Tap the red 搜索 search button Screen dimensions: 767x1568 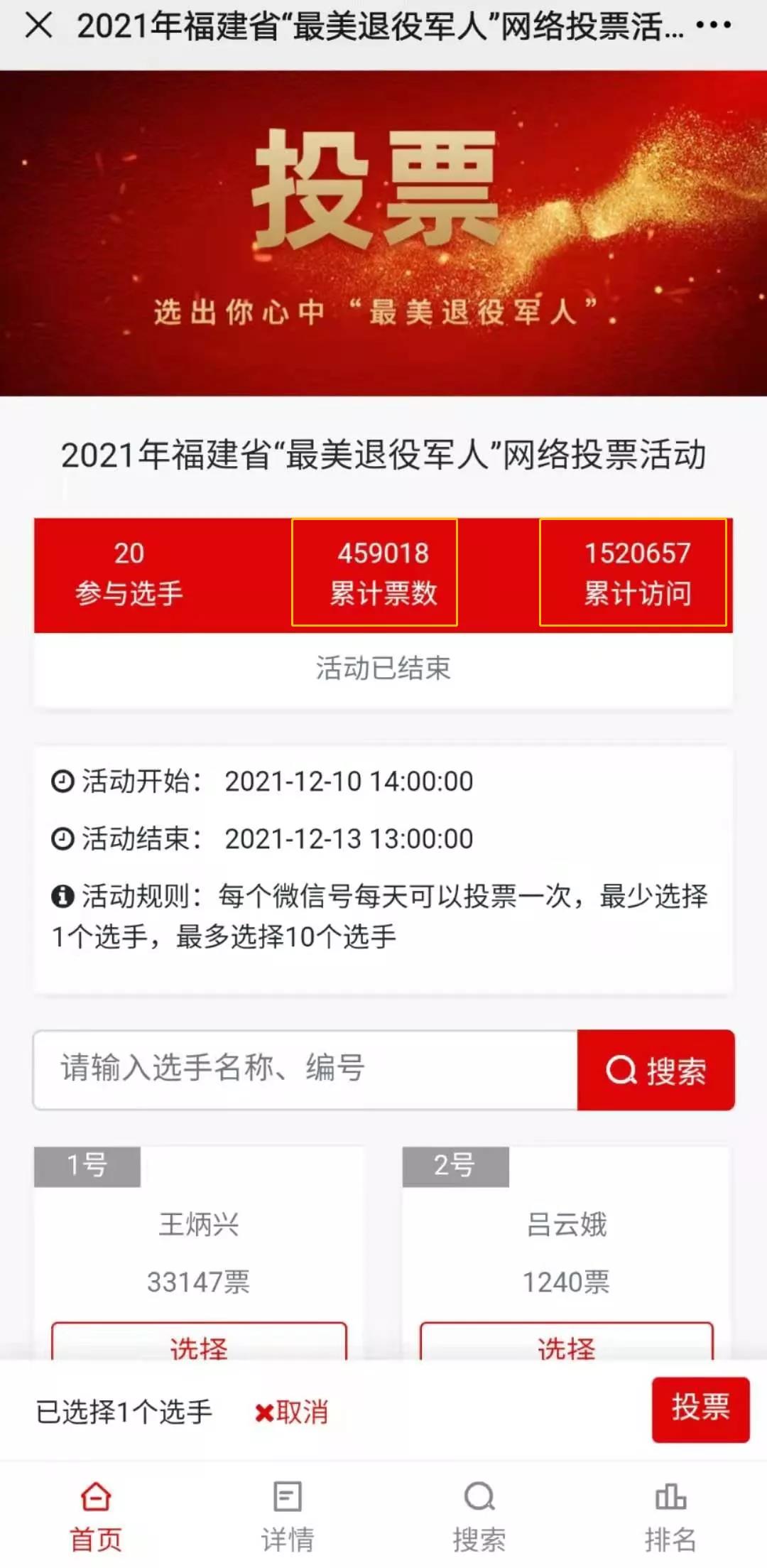tap(656, 1070)
